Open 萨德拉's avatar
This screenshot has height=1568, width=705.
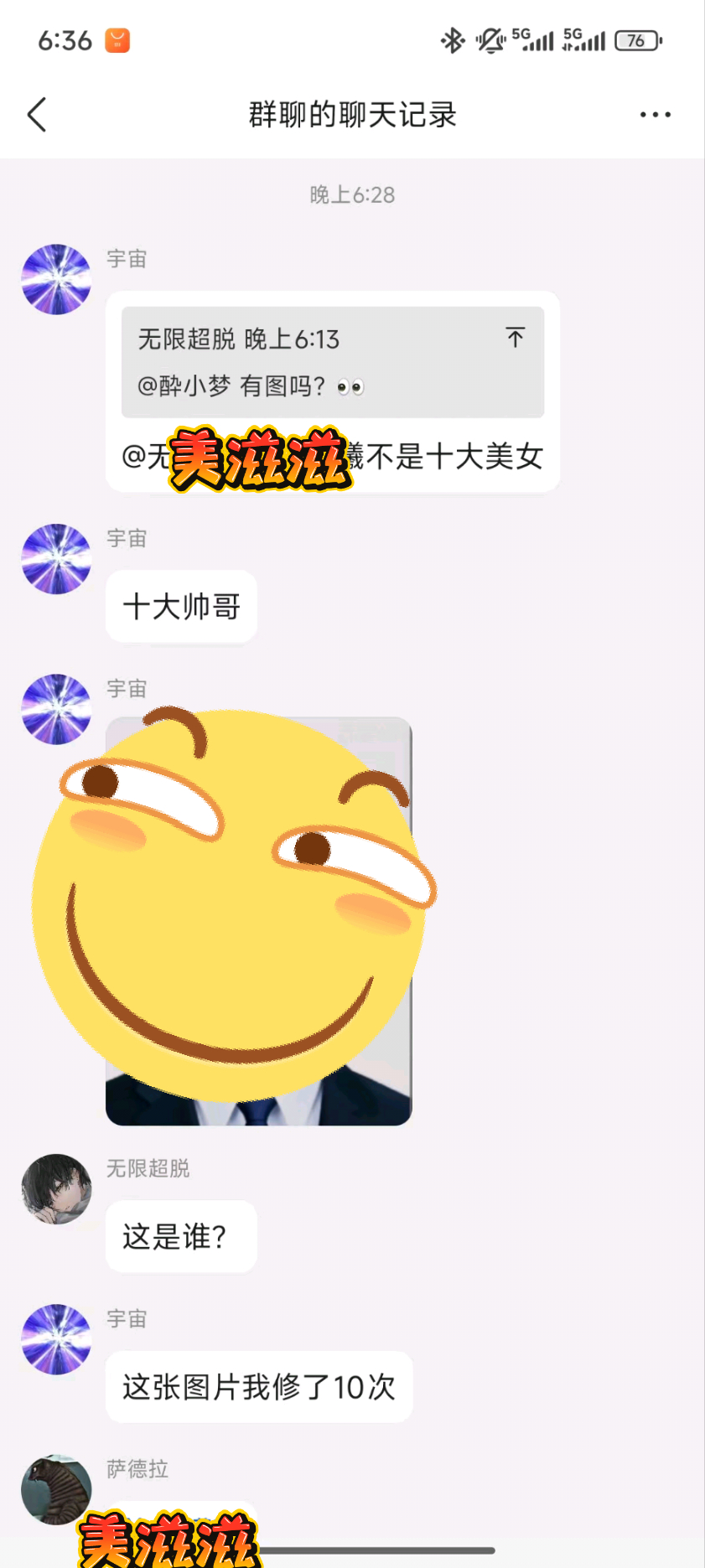56,1489
